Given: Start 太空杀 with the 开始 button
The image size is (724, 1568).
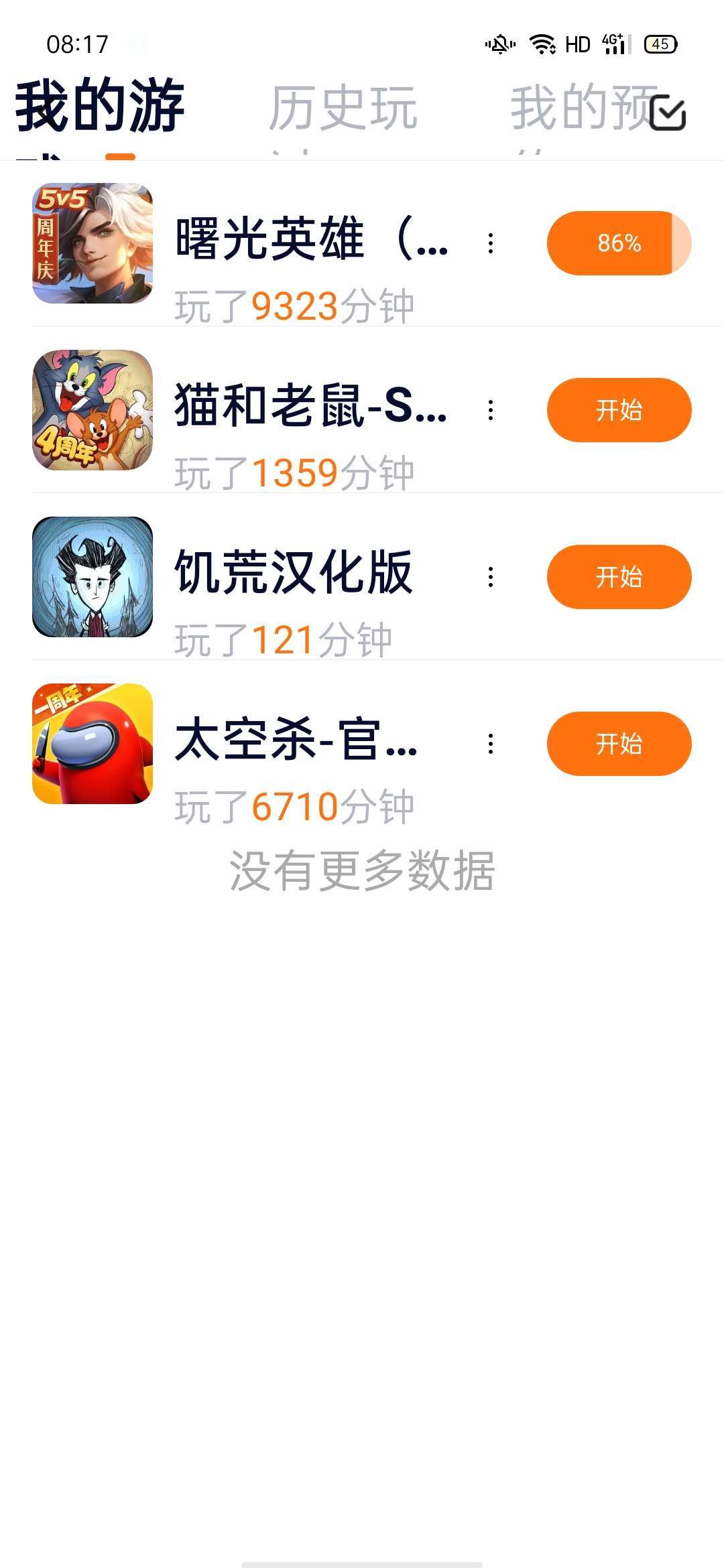Looking at the screenshot, I should pos(619,744).
